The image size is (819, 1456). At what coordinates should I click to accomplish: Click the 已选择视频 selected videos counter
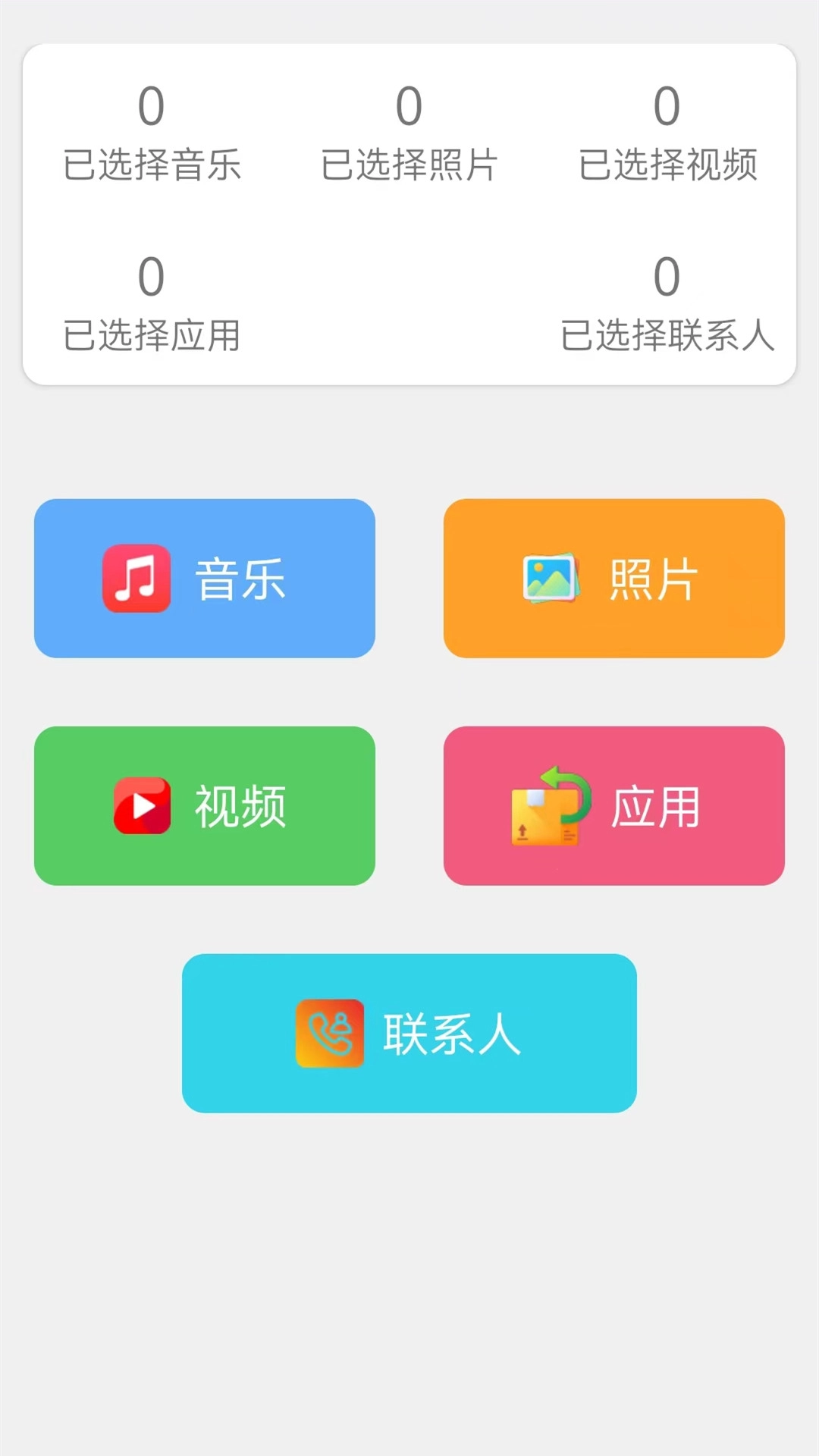point(667,165)
